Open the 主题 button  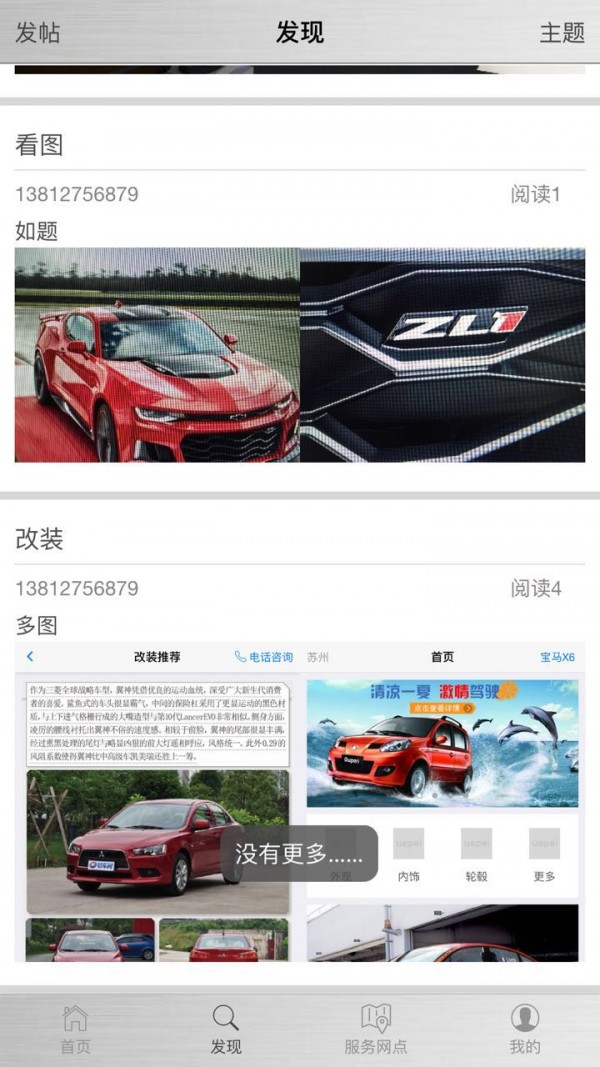pos(562,32)
